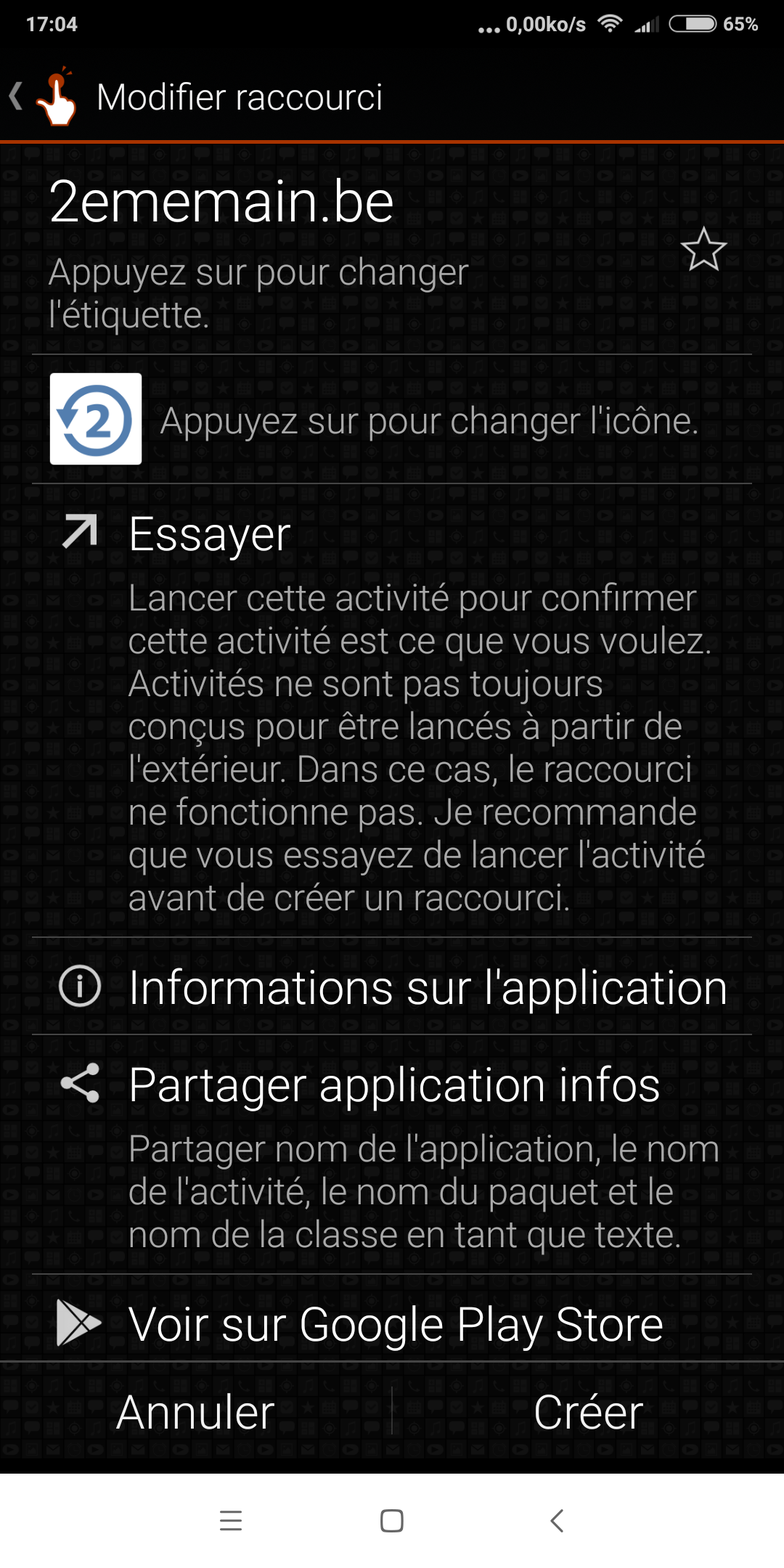This screenshot has width=784, height=1568.
Task: Go to the system home screen
Action: coord(392,1520)
